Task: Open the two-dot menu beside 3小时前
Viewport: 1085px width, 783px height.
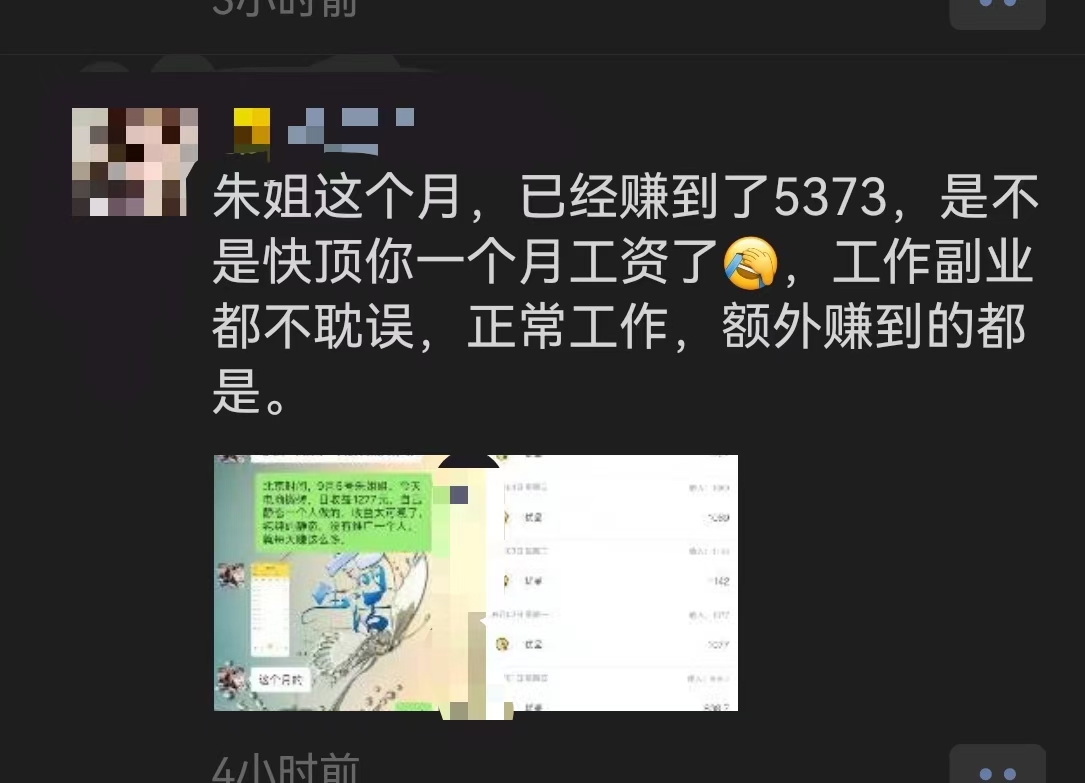Action: click(x=997, y=8)
